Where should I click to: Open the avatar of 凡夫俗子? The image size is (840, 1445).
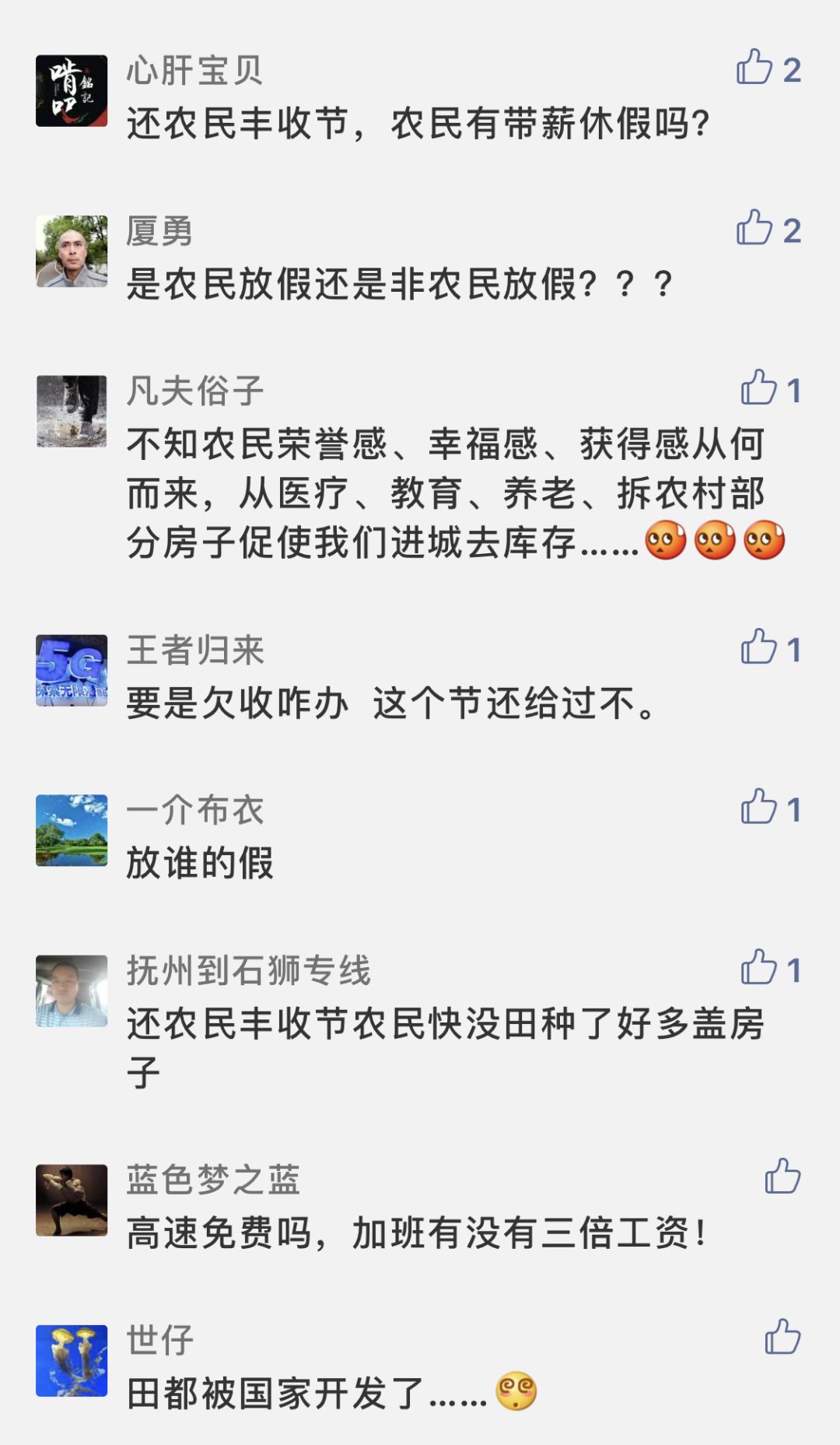72,411
